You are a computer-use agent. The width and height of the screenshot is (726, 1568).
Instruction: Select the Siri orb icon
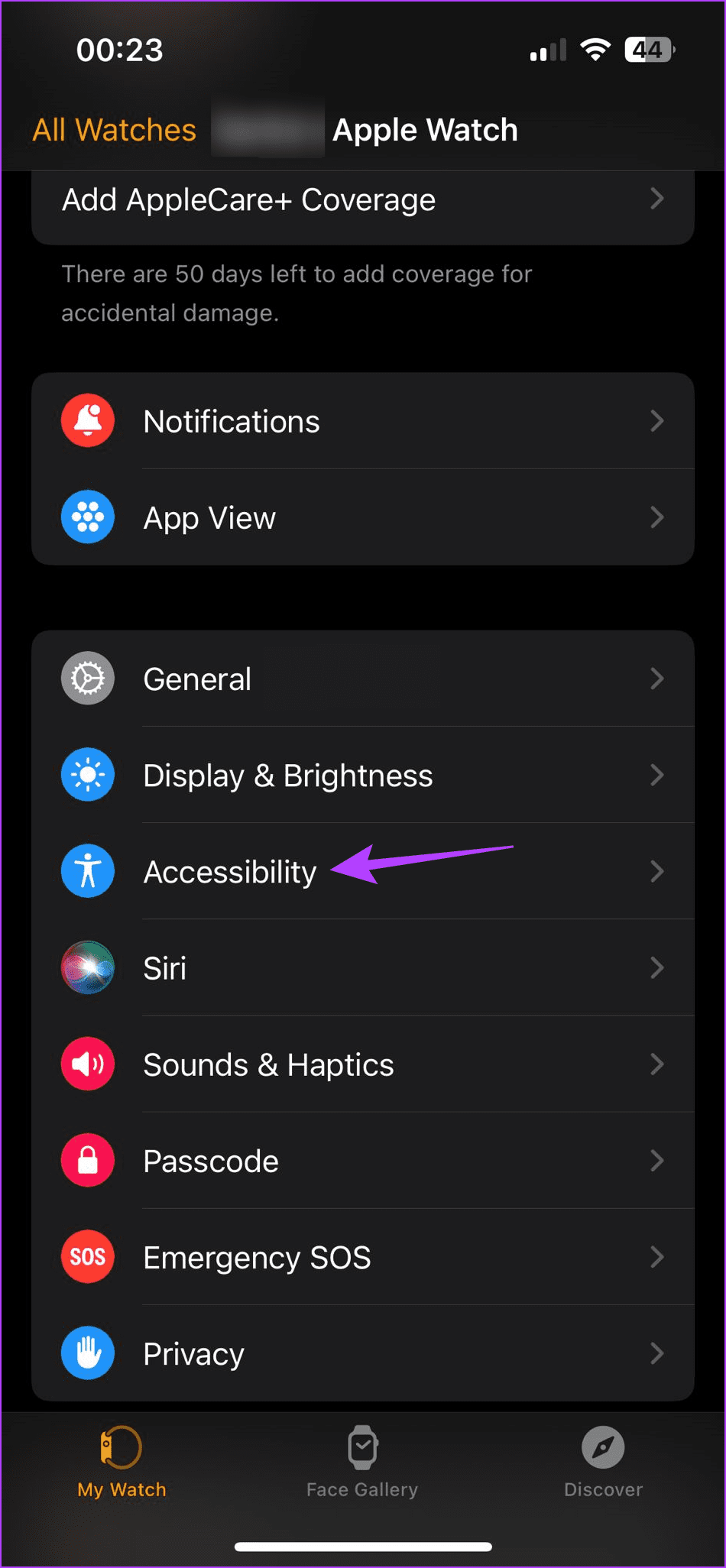pos(87,967)
